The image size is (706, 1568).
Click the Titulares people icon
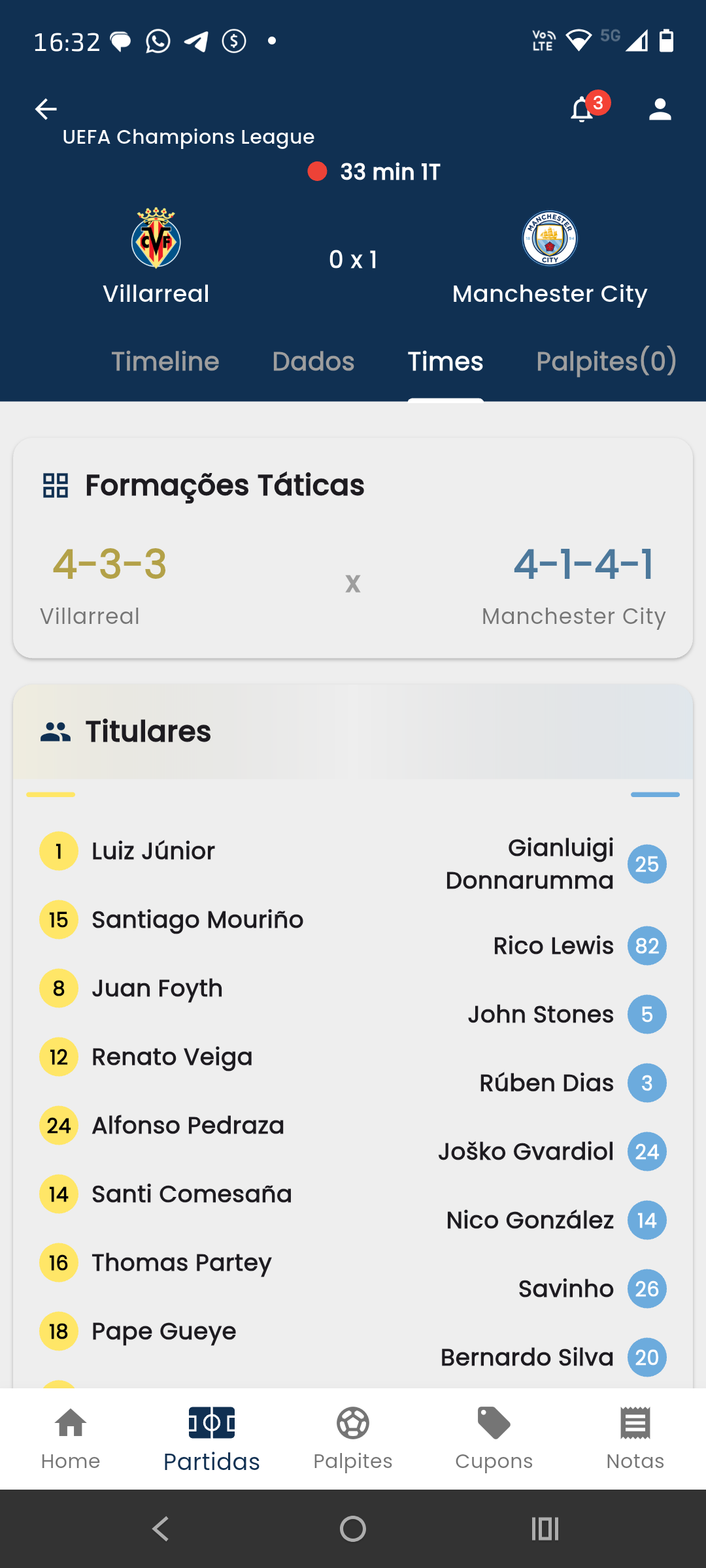56,732
